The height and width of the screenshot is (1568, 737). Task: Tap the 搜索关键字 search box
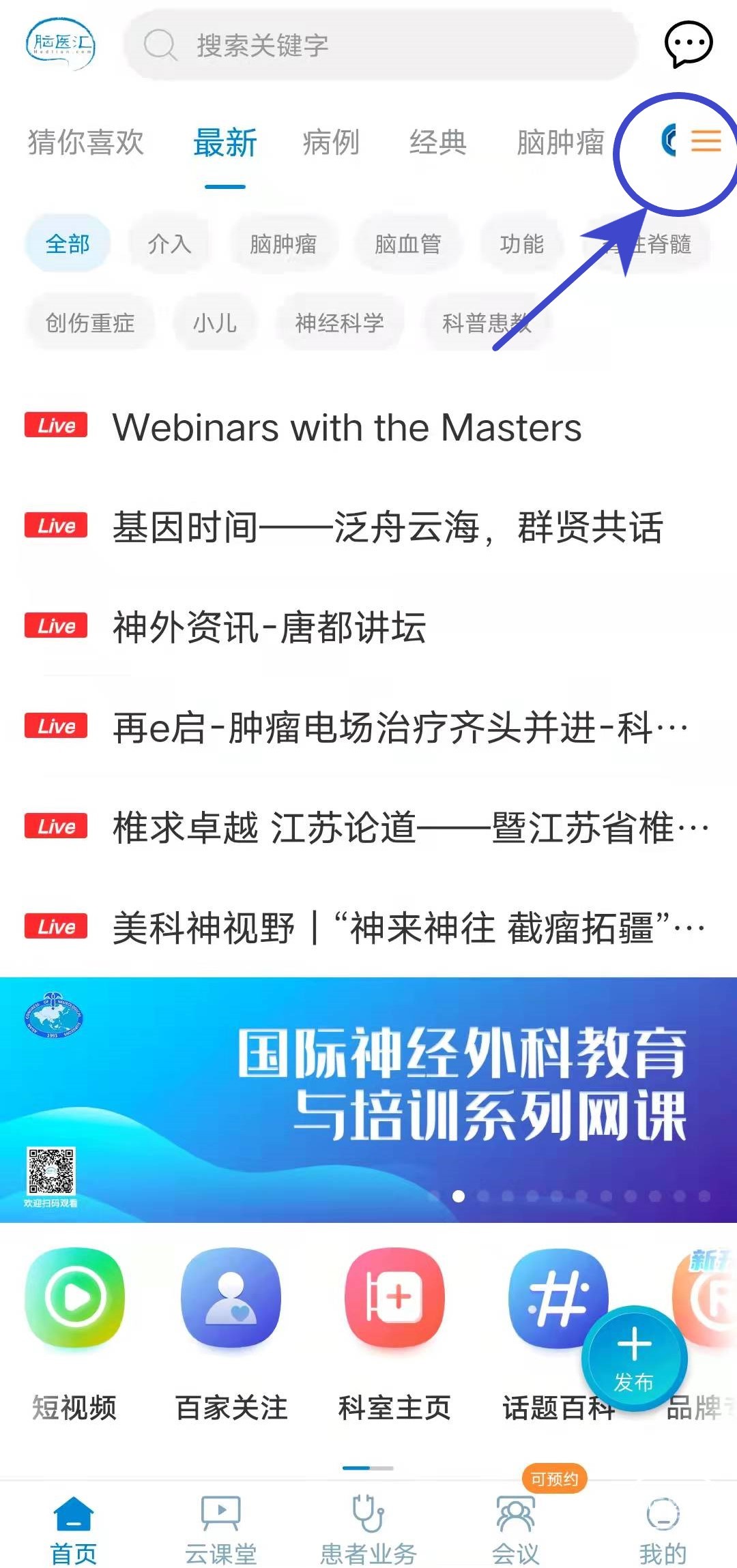click(x=381, y=45)
